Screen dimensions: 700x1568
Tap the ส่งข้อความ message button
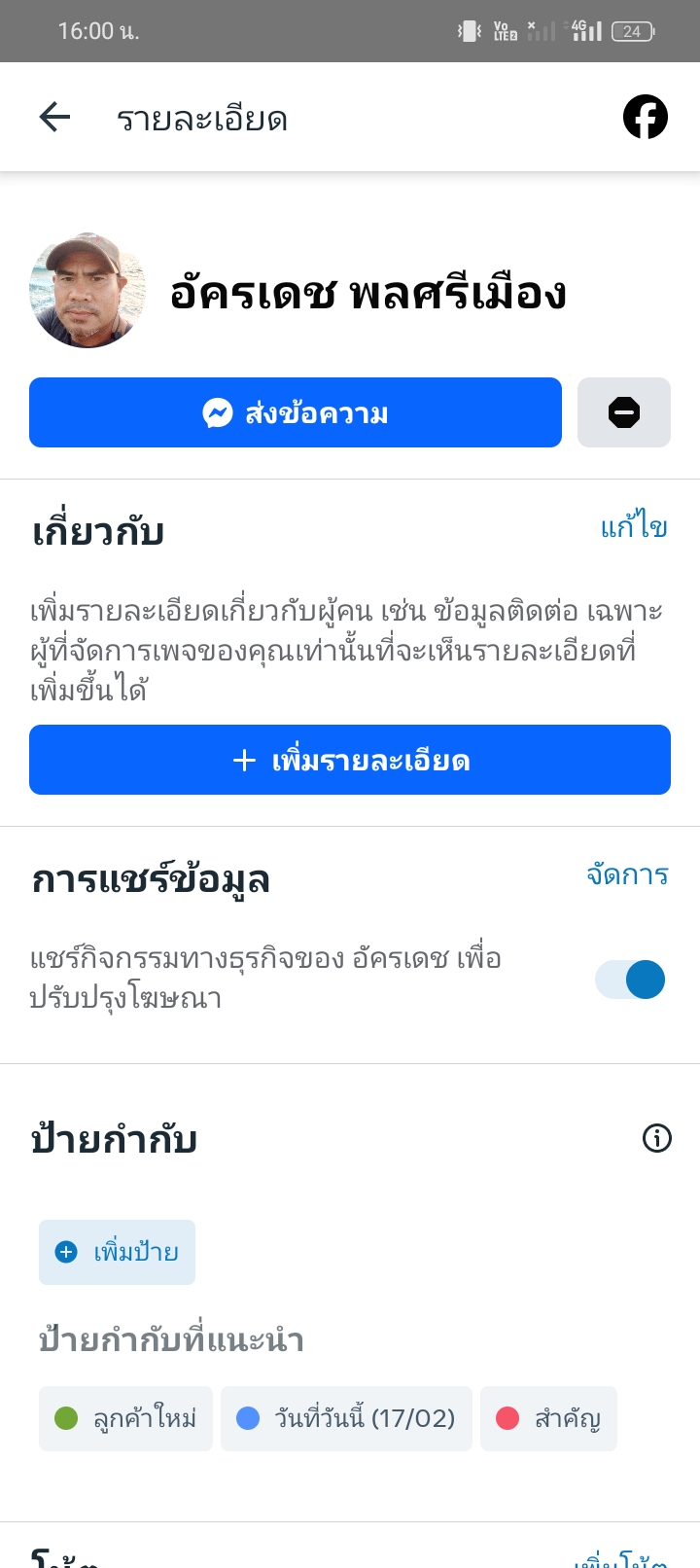tap(296, 412)
